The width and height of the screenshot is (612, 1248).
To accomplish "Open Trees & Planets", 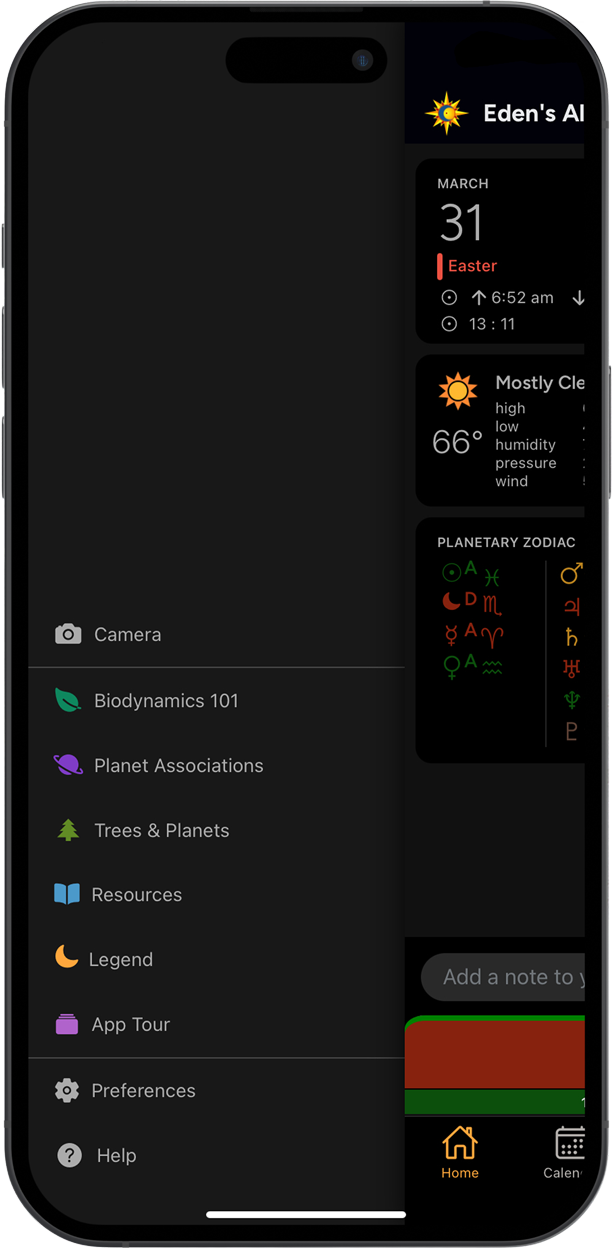I will [x=216, y=830].
